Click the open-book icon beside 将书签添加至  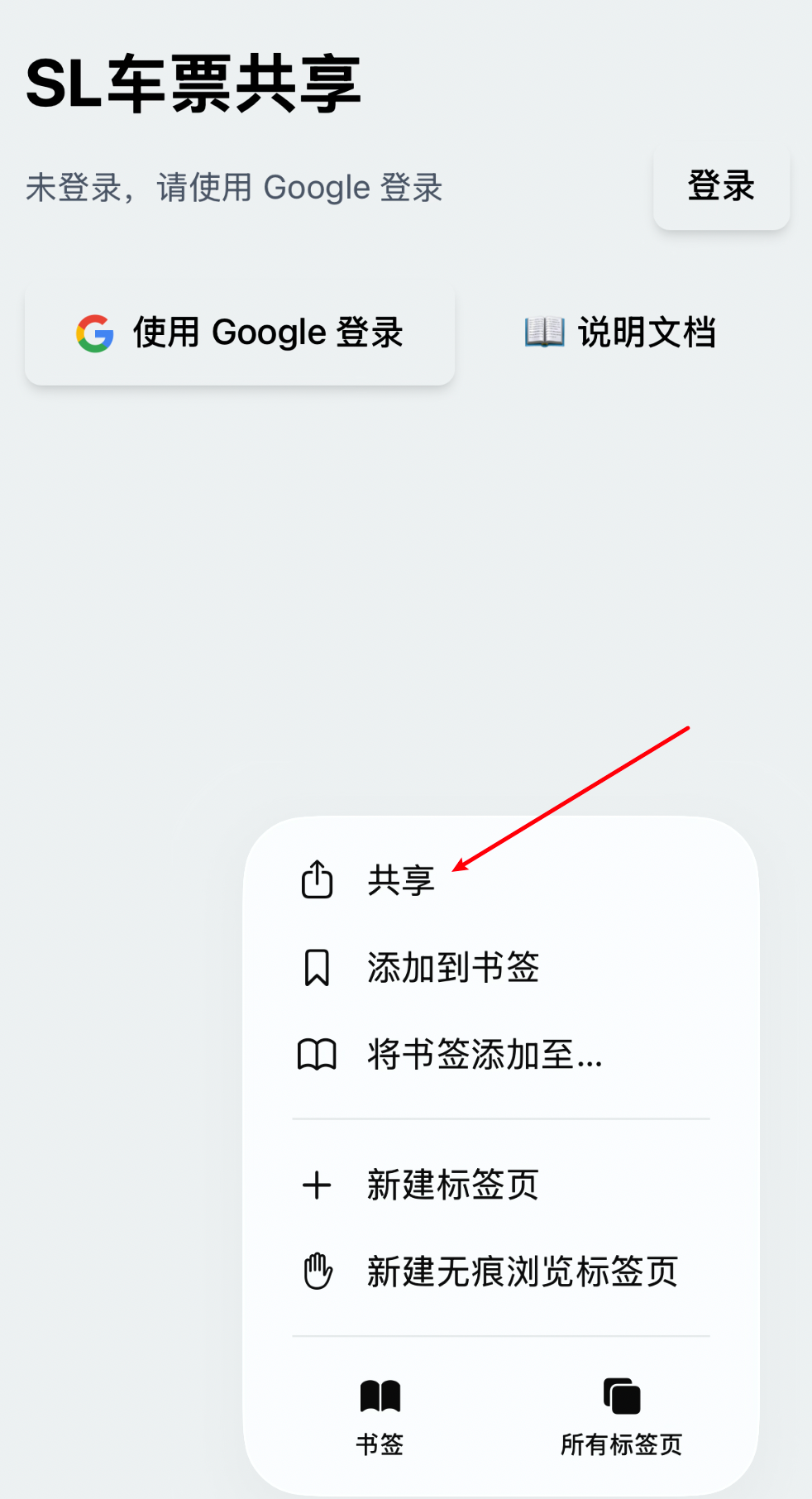(x=317, y=1054)
